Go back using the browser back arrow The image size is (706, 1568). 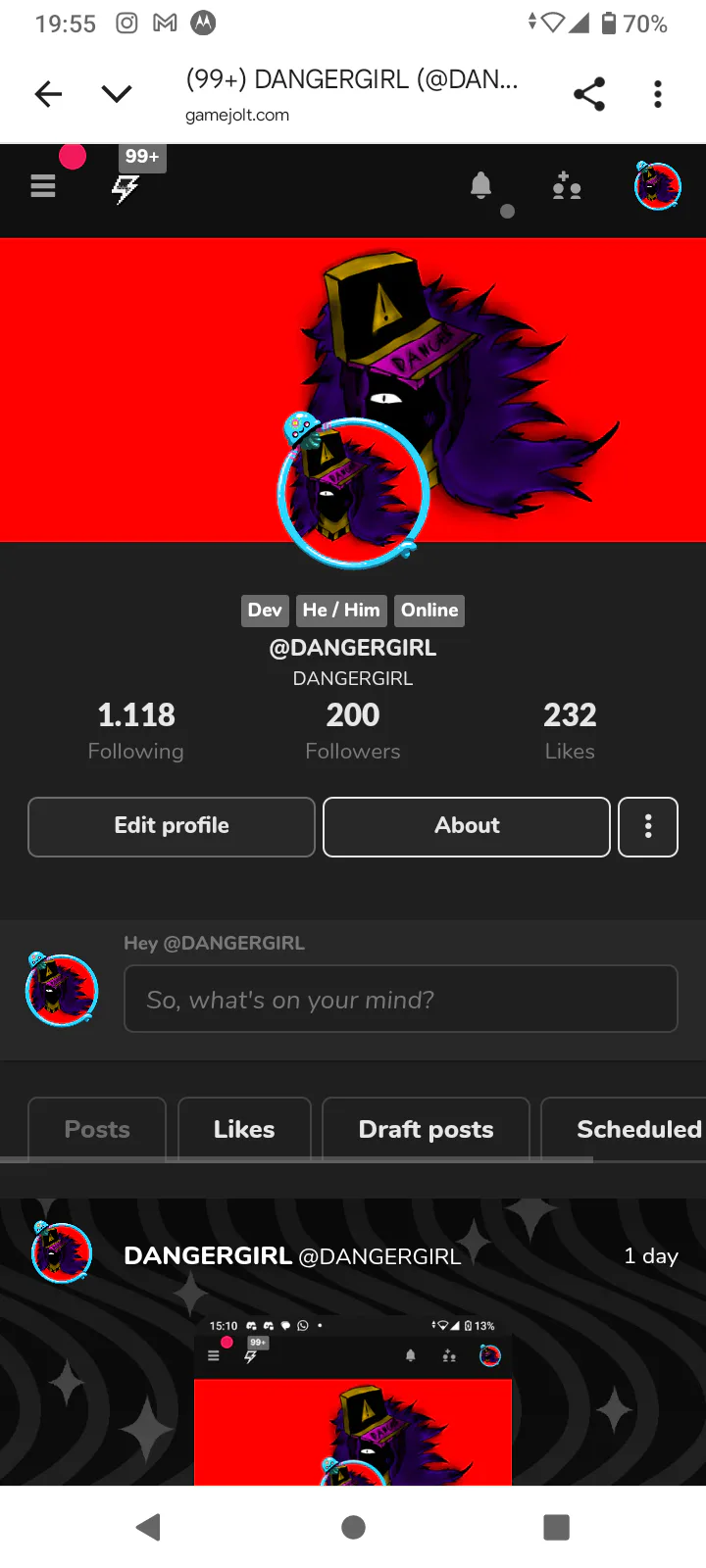point(48,94)
